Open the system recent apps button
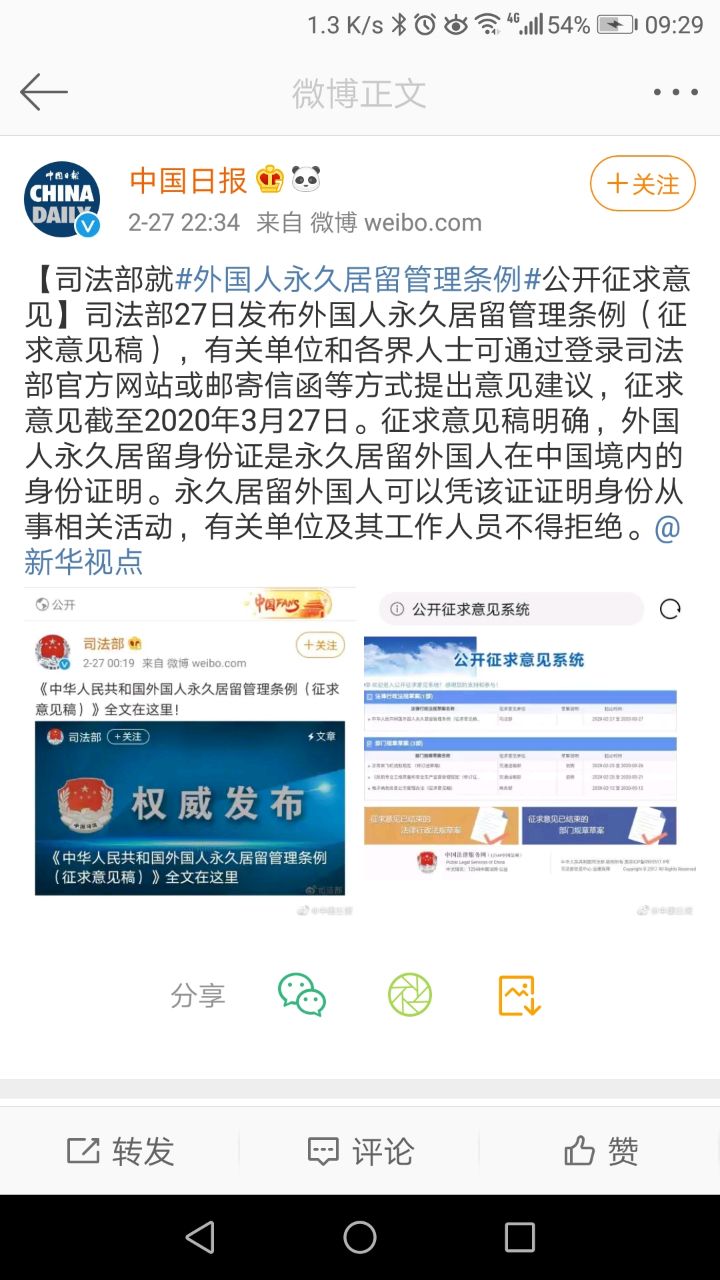This screenshot has width=720, height=1280. tap(519, 1238)
